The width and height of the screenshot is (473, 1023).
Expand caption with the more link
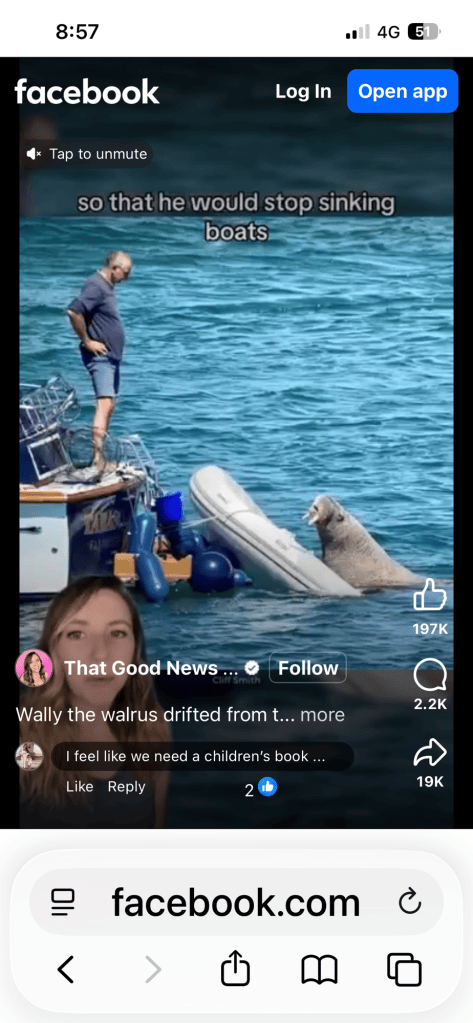pos(322,714)
